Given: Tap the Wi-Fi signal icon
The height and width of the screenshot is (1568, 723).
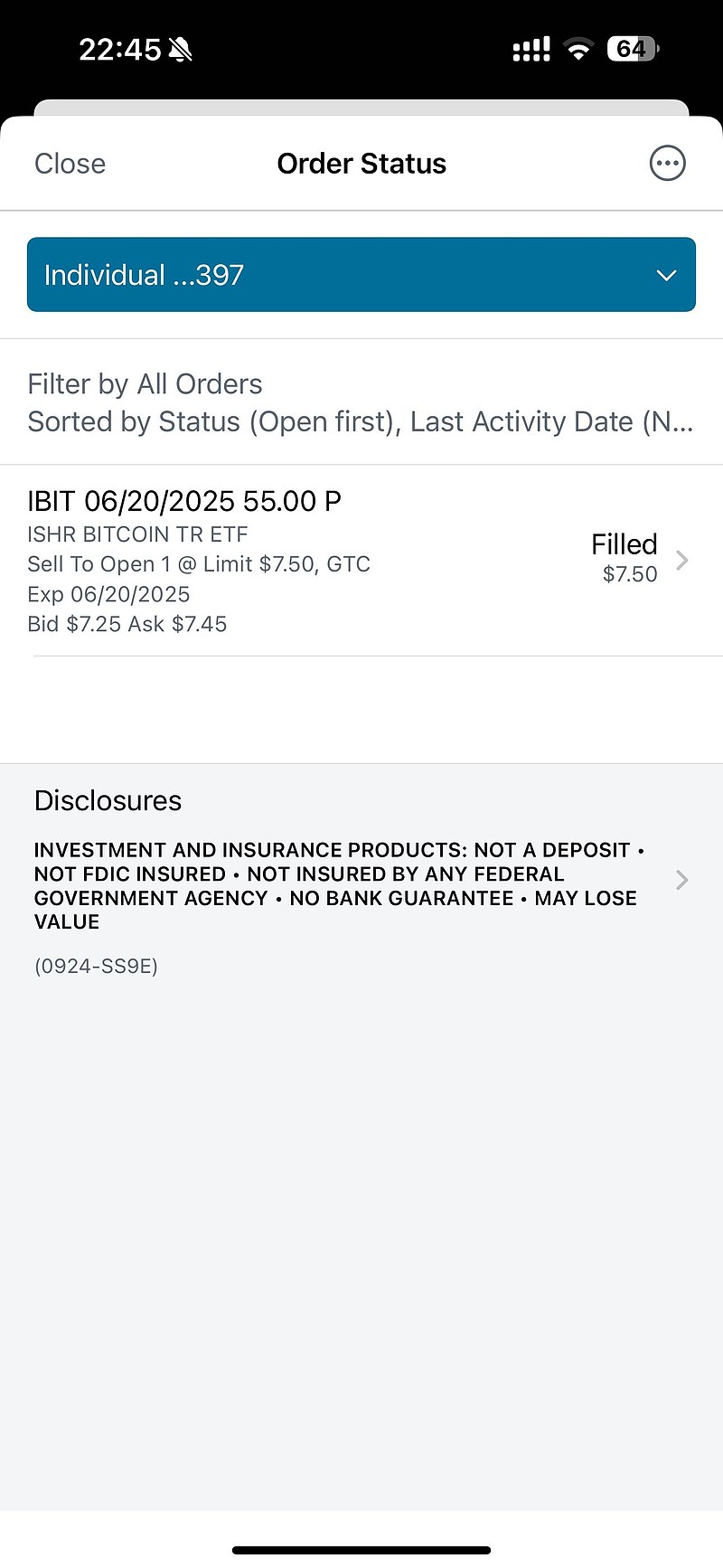Looking at the screenshot, I should 578,49.
